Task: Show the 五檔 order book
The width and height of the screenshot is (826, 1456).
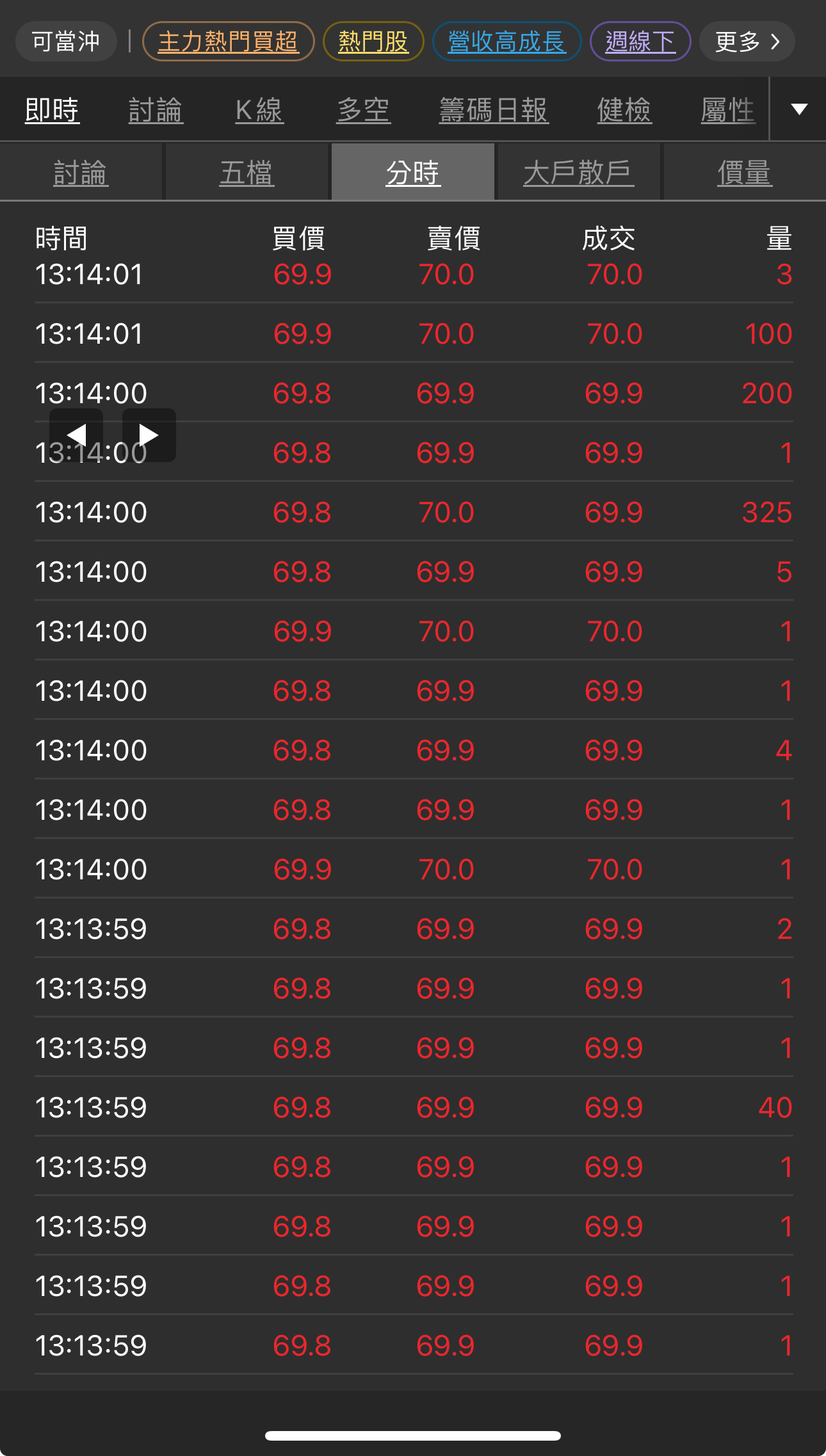Action: [x=247, y=173]
